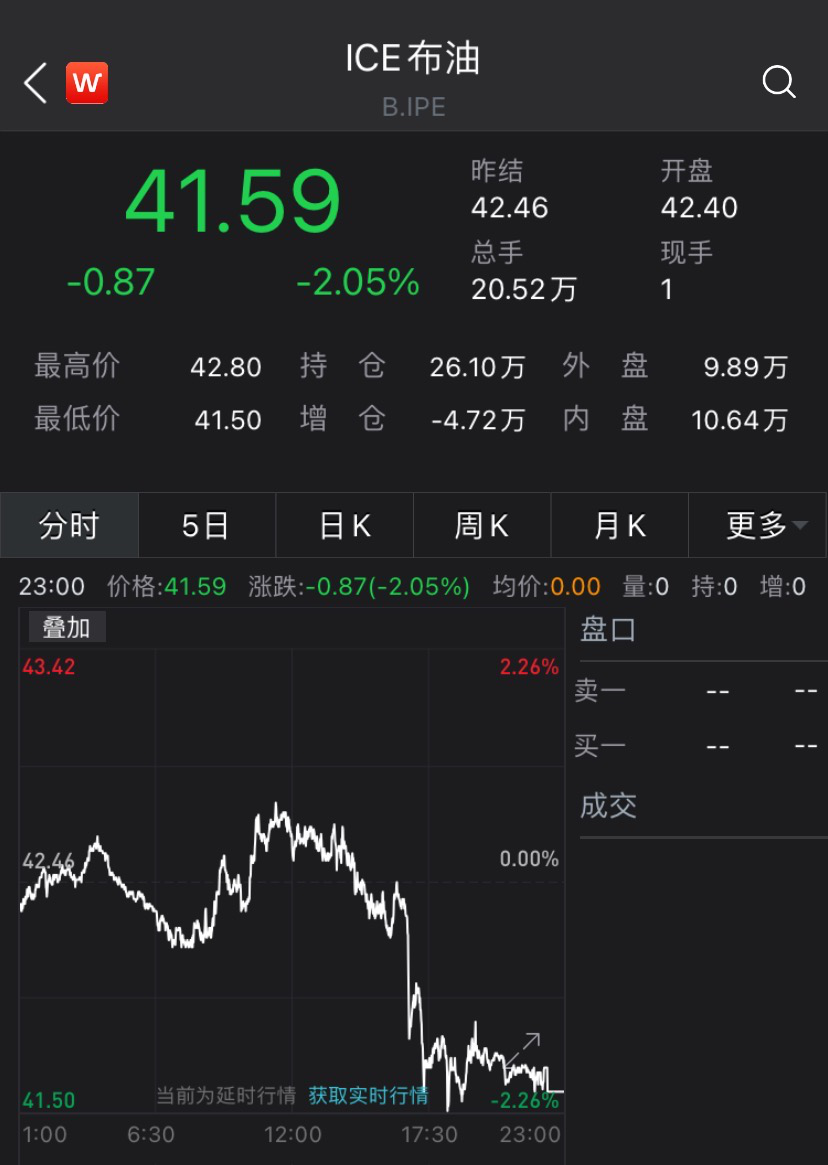Tap the 叠加 overlay button
The height and width of the screenshot is (1165, 828).
(x=66, y=628)
